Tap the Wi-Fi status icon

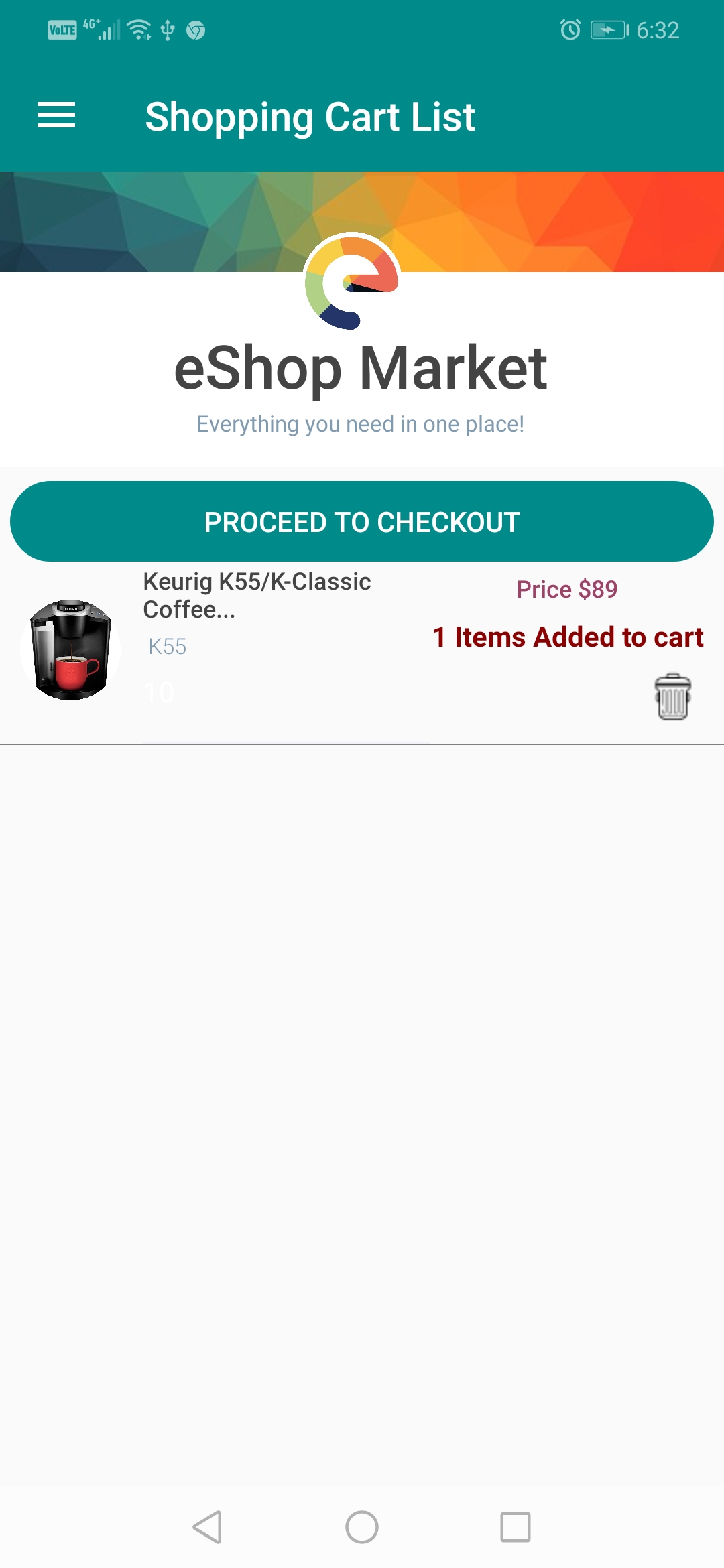point(137,29)
